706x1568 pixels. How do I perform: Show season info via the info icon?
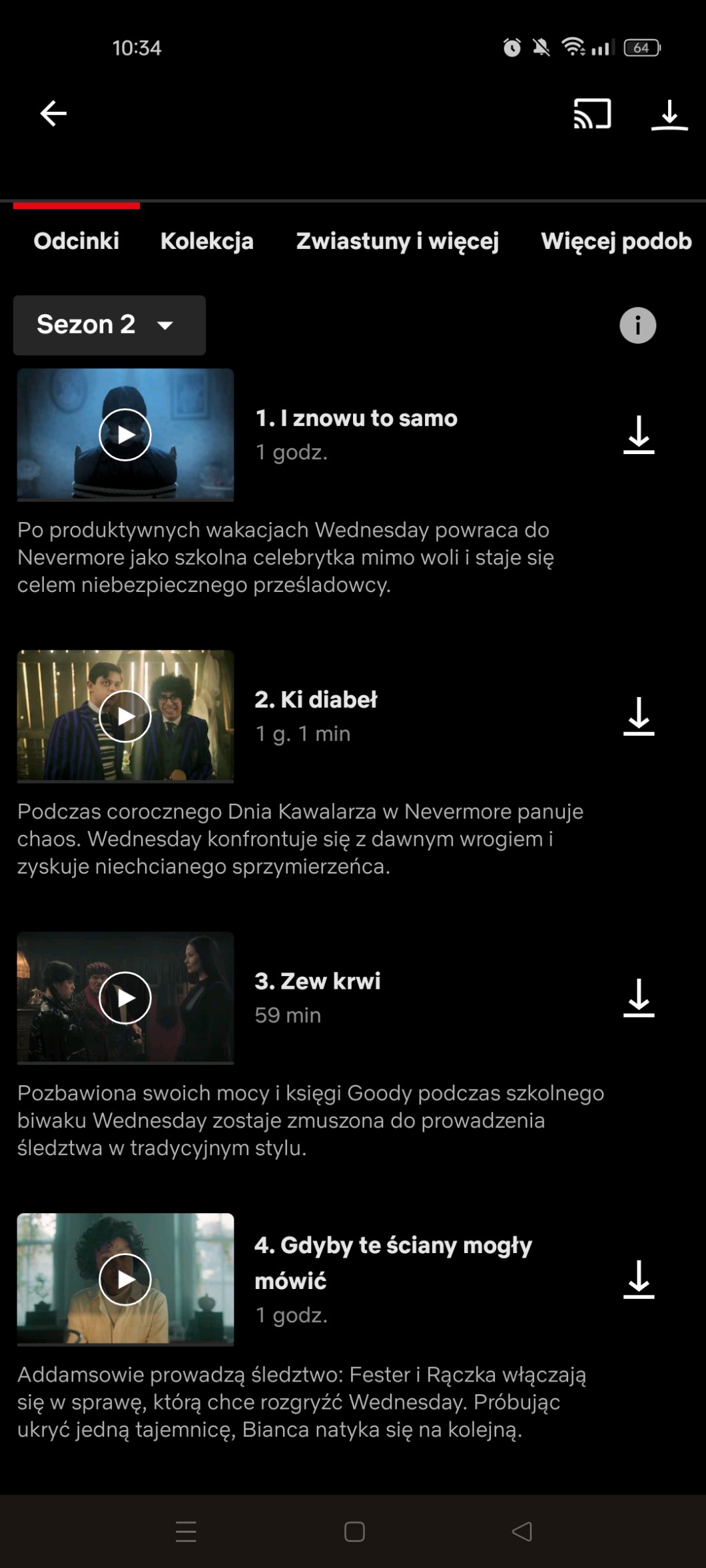click(x=637, y=325)
